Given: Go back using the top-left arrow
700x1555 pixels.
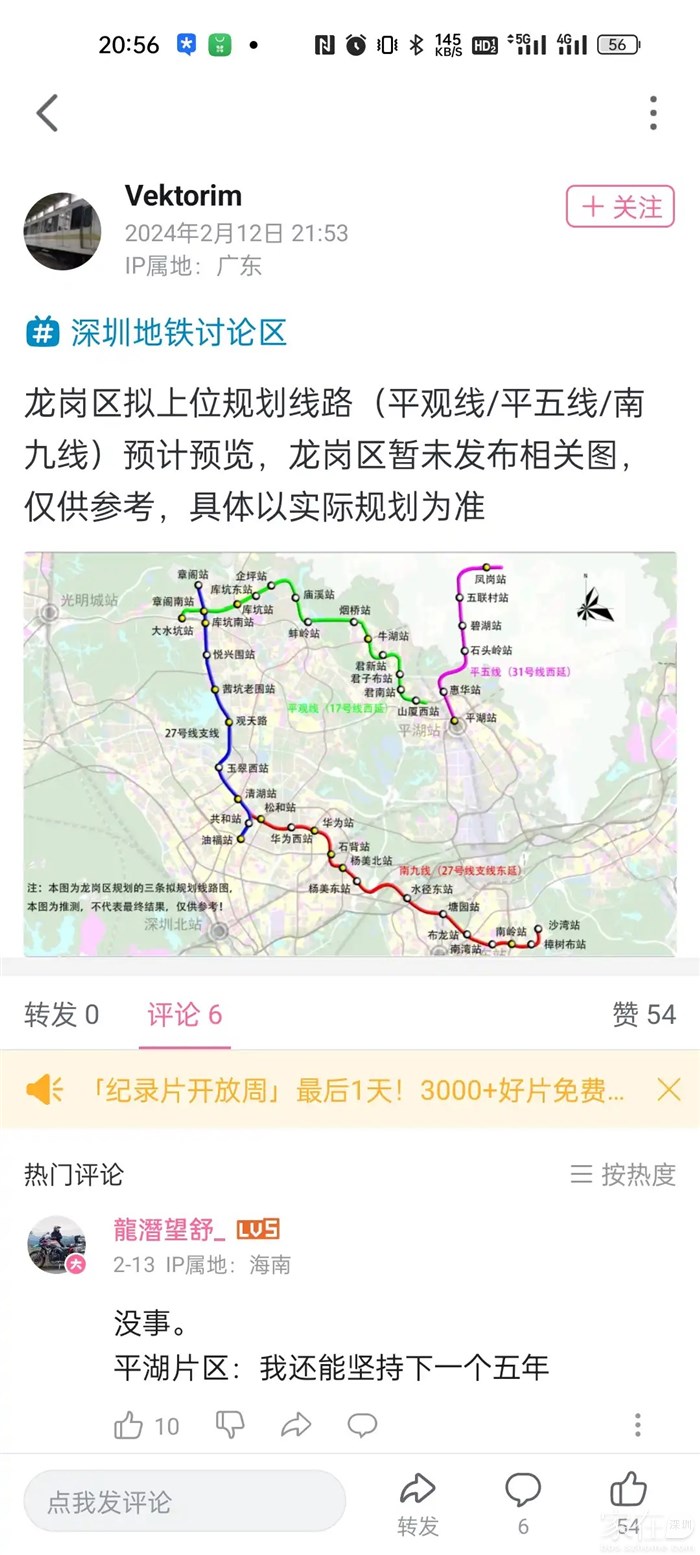Looking at the screenshot, I should pos(47,113).
